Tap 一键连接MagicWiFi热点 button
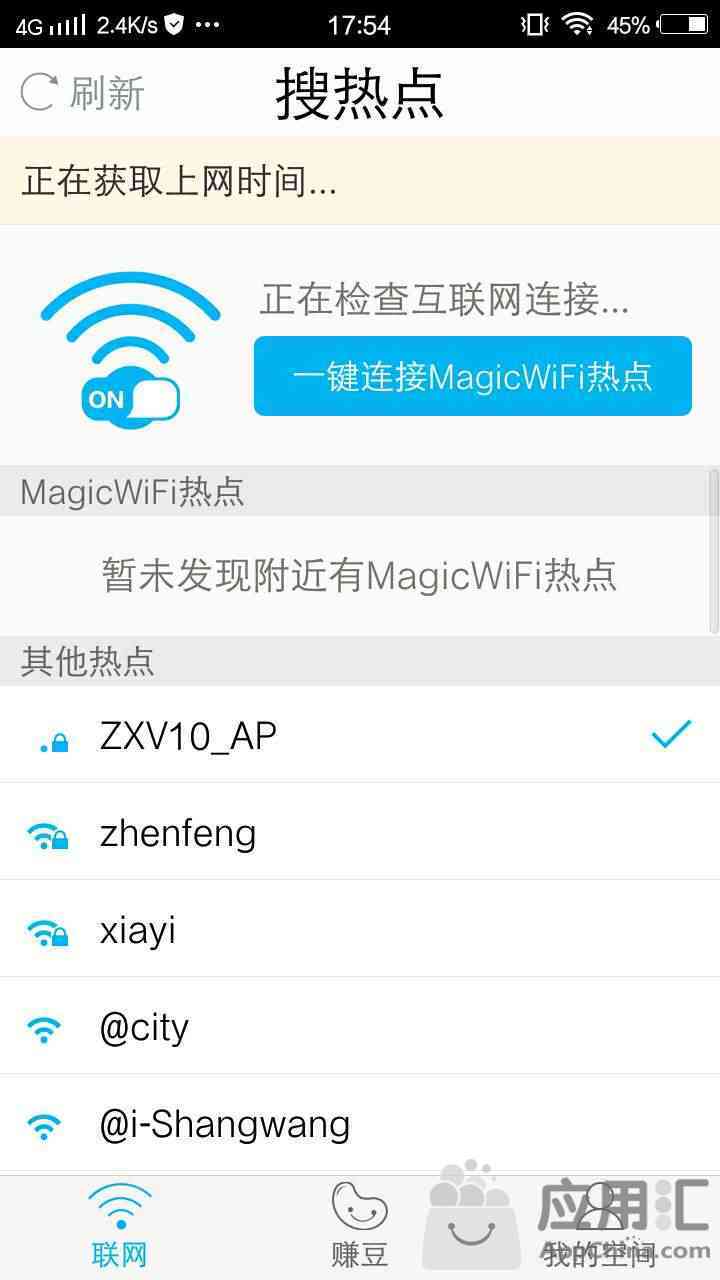720x1280 pixels. pyautogui.click(x=472, y=376)
